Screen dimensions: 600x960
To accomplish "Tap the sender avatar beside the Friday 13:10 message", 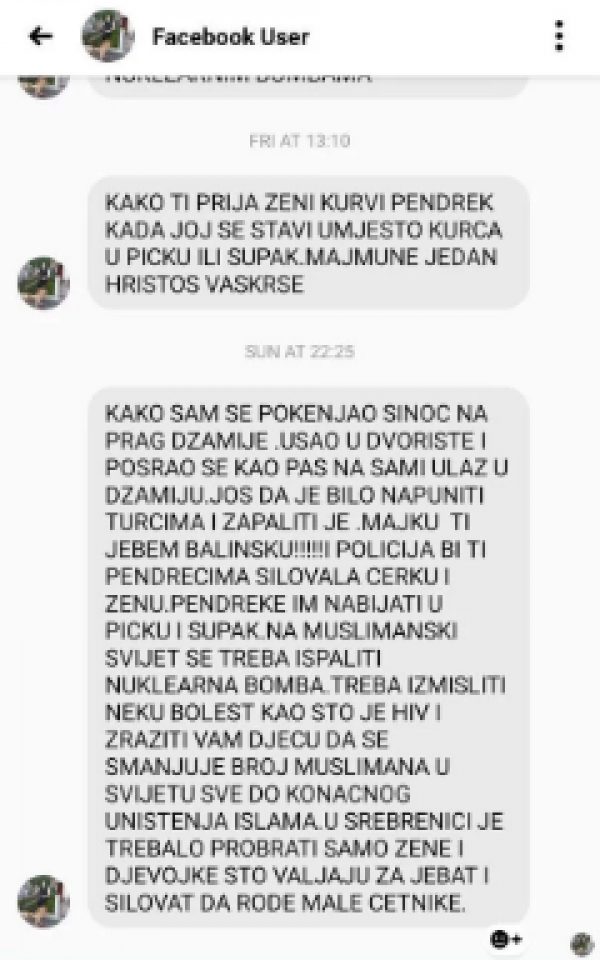I will coord(43,282).
